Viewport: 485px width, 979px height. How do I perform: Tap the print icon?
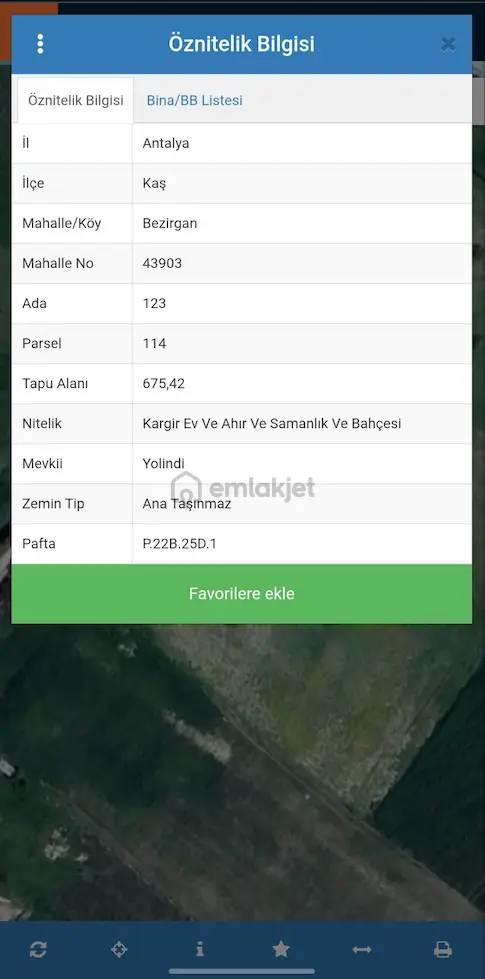click(443, 950)
